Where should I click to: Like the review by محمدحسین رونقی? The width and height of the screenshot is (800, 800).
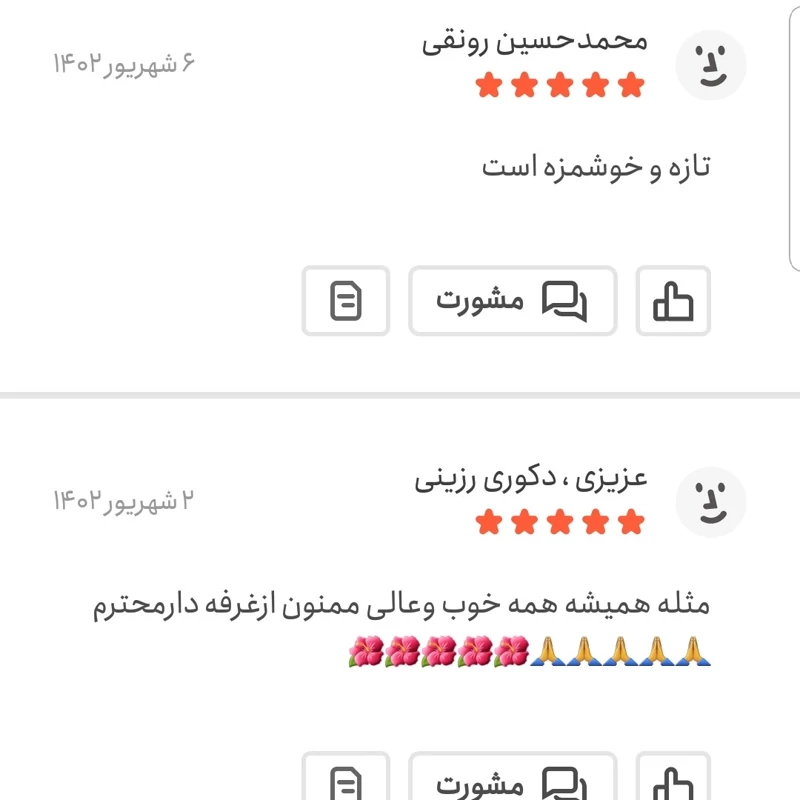pos(673,300)
